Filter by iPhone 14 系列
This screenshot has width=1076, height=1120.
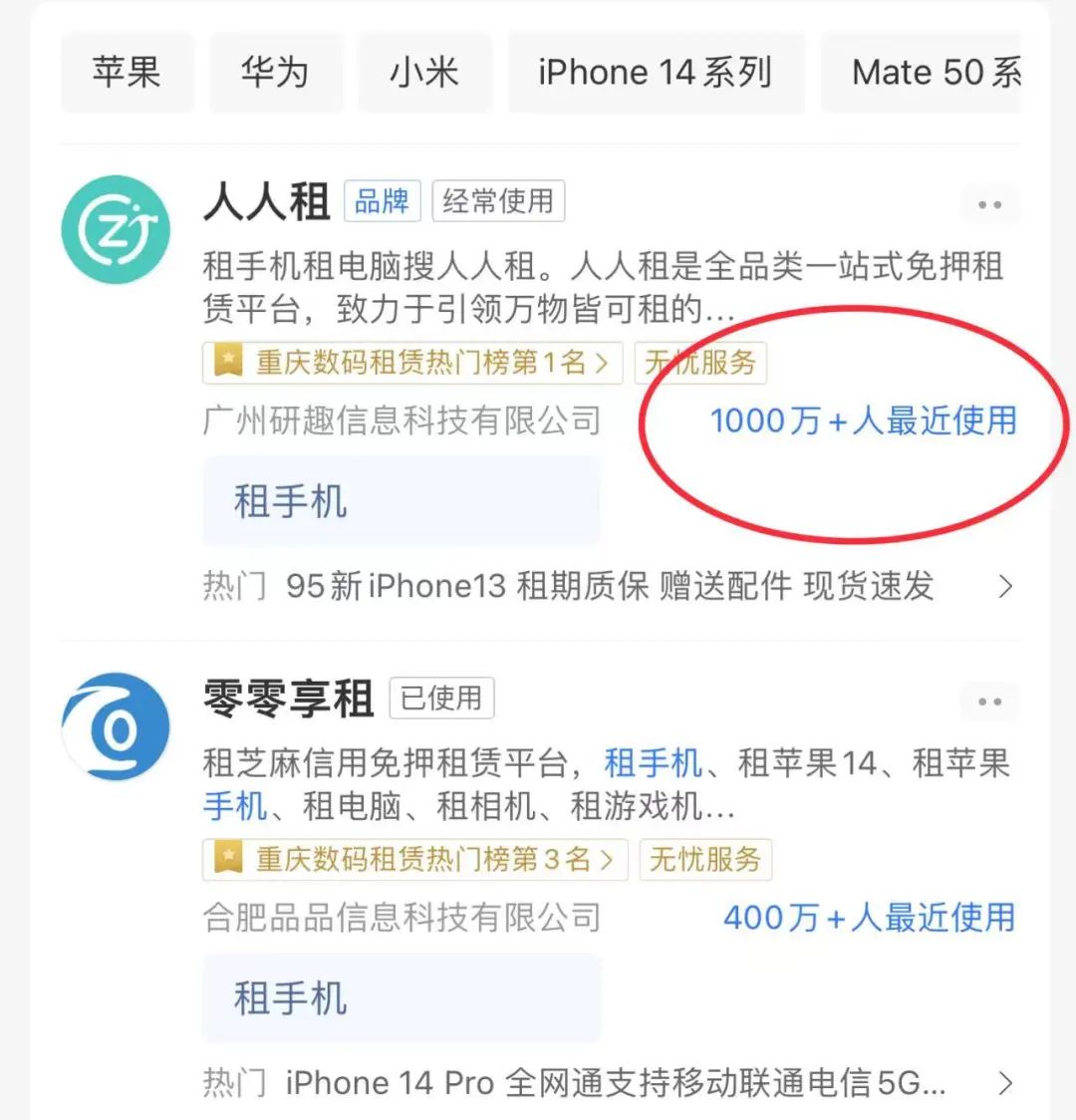pos(656,72)
